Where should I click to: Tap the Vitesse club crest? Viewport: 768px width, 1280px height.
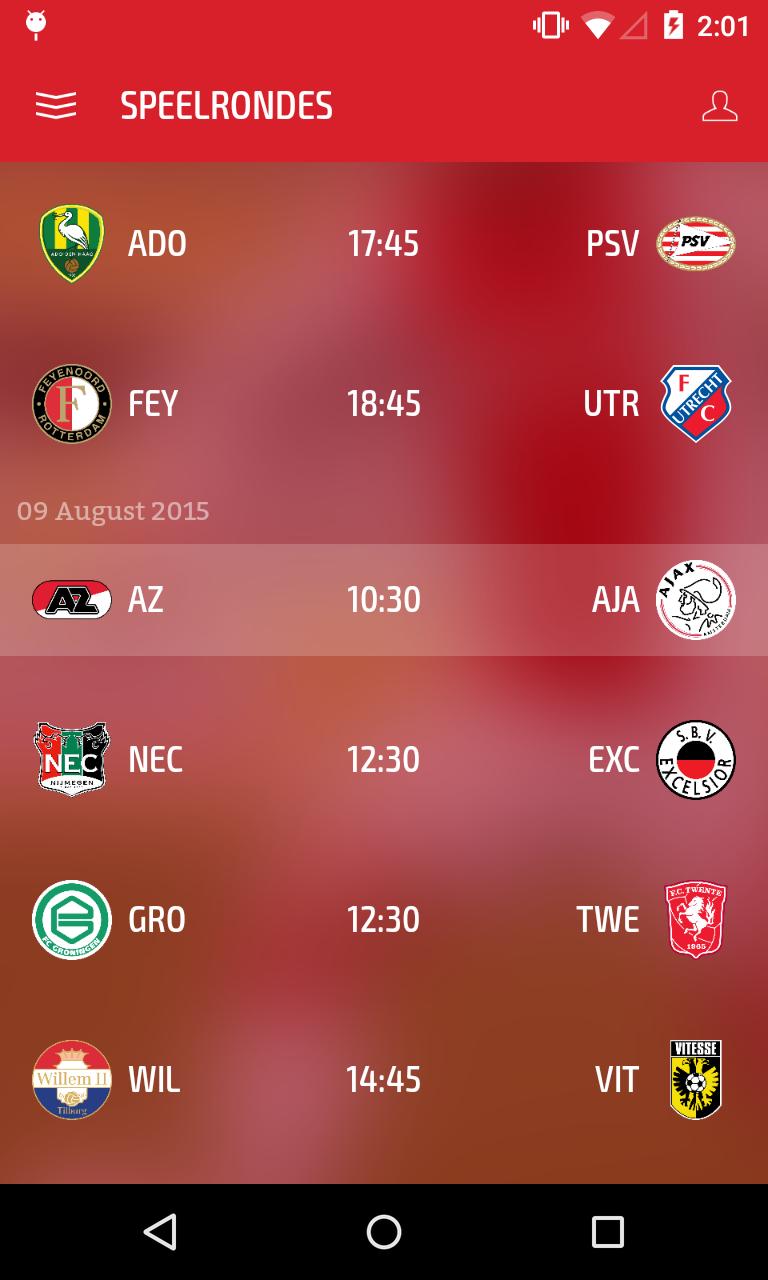(x=696, y=1079)
